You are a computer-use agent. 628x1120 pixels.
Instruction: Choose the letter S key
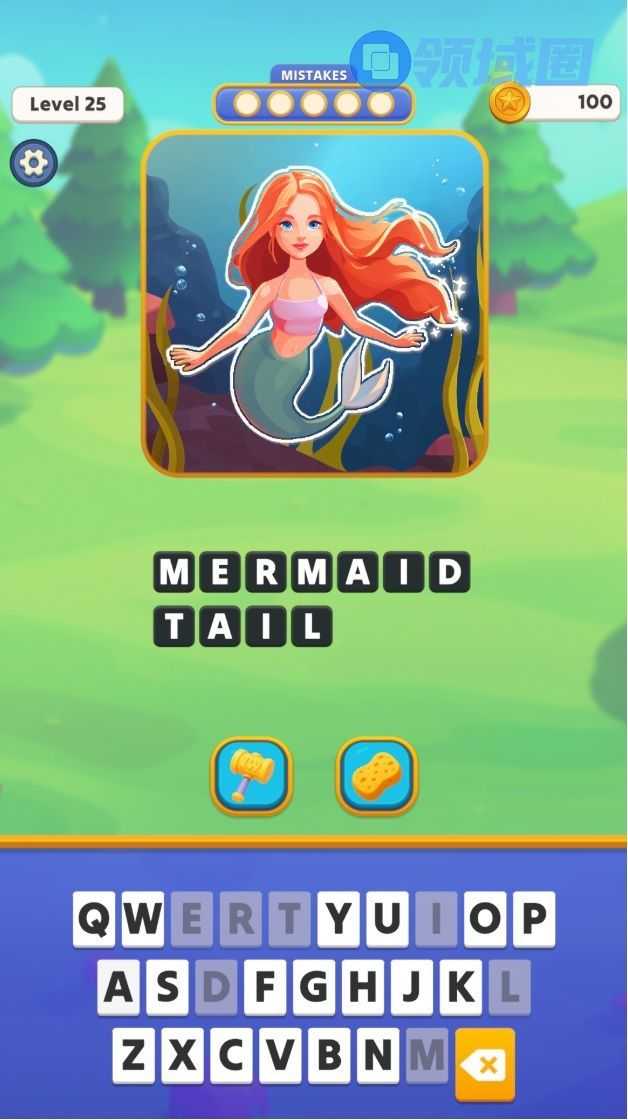tap(167, 987)
